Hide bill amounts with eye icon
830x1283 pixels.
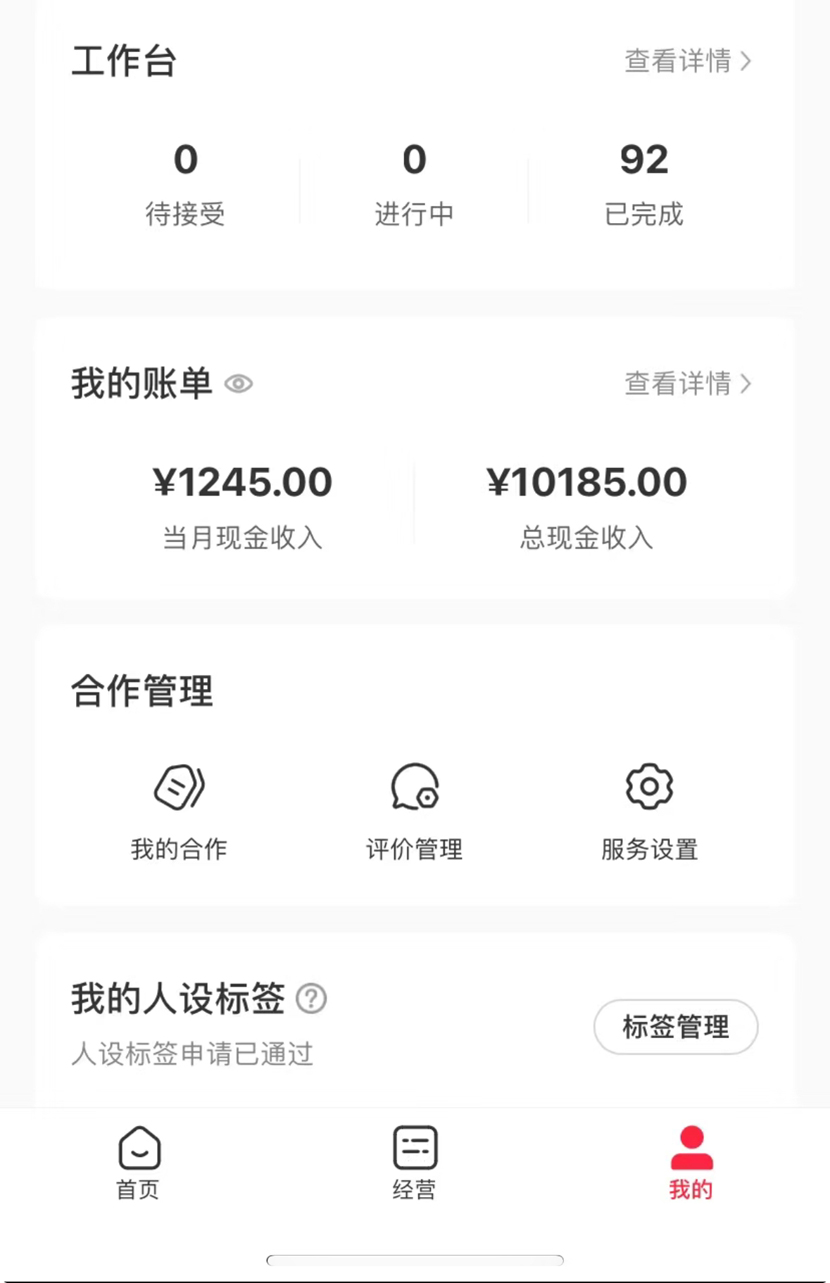click(x=239, y=384)
